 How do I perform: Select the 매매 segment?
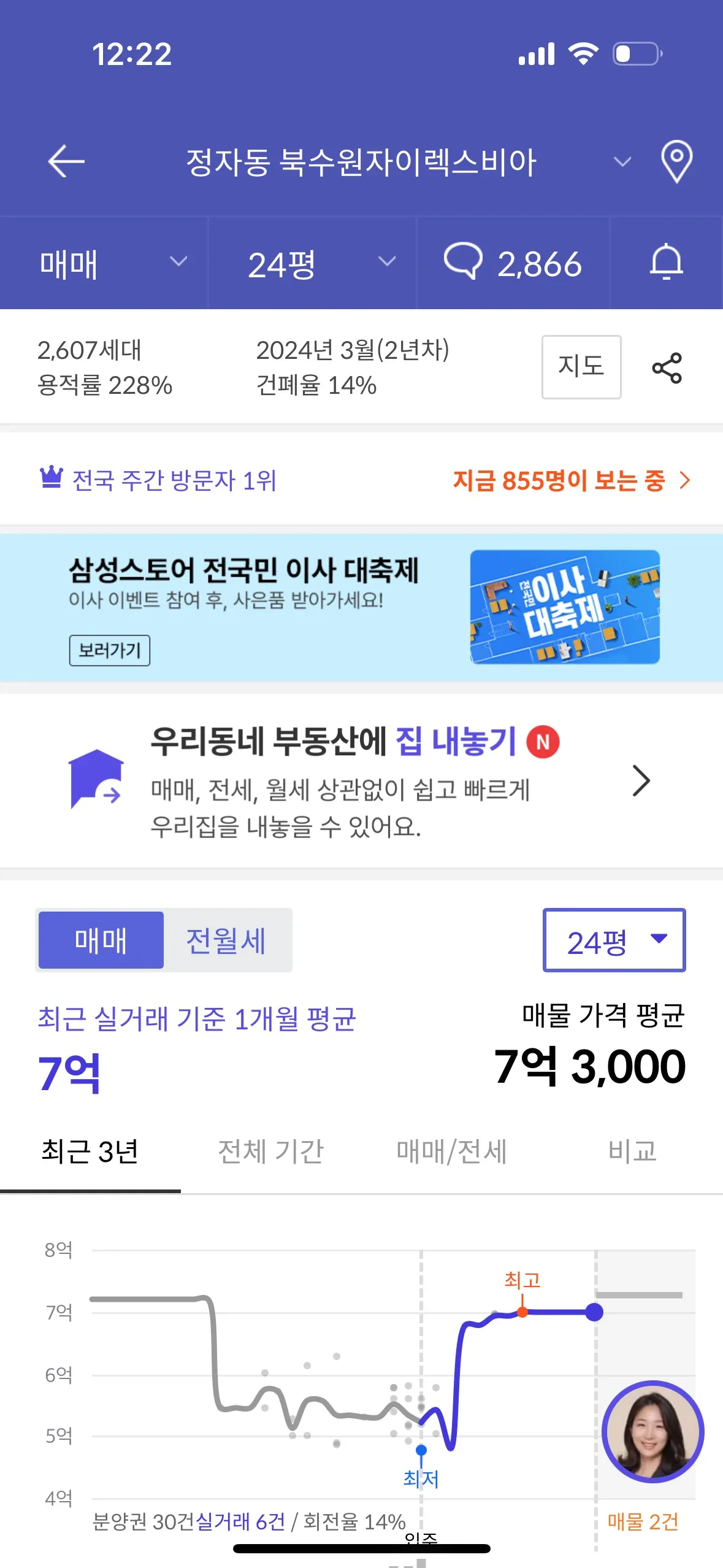[101, 940]
